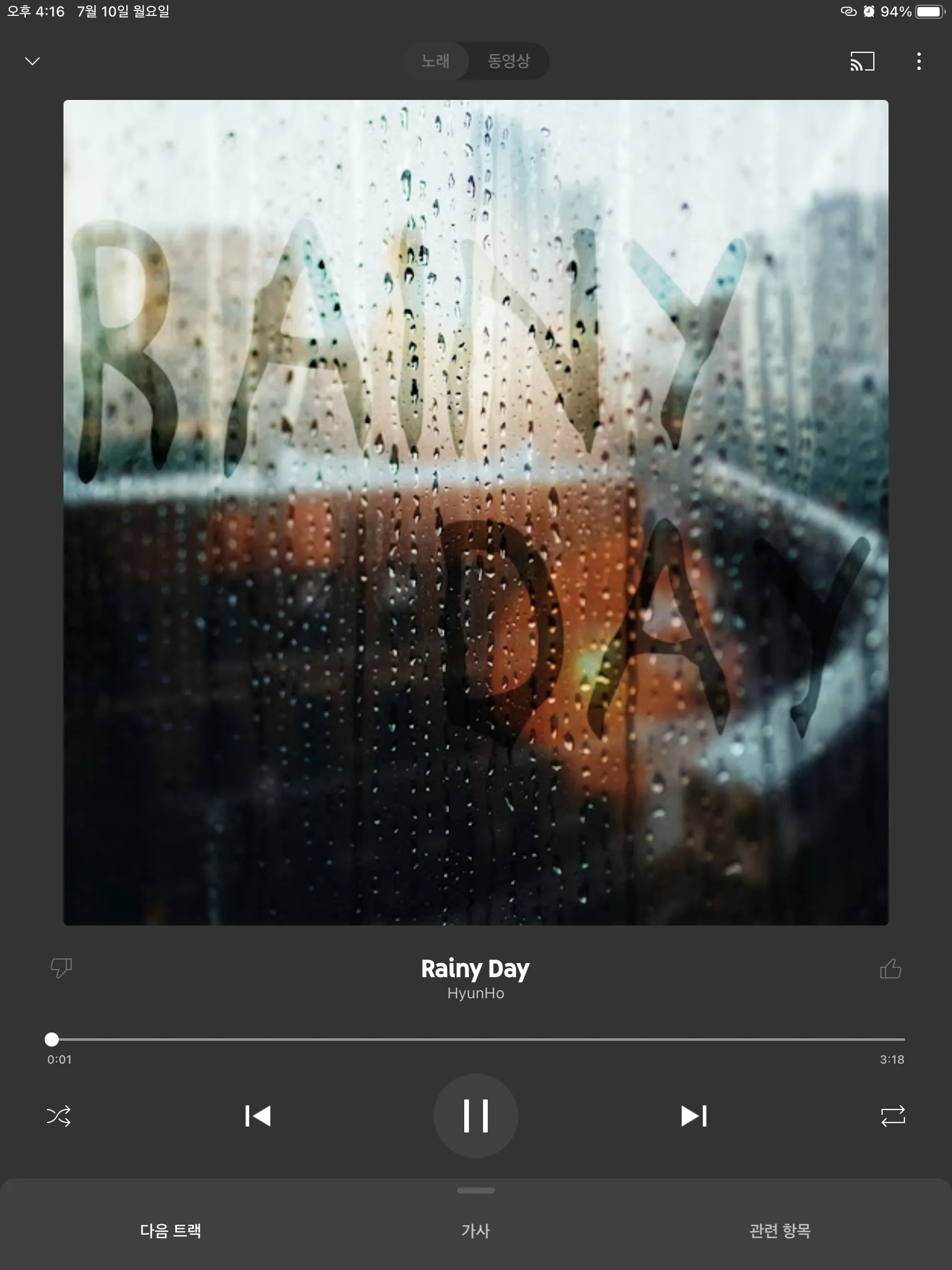This screenshot has width=952, height=1270.
Task: Open the 관련 항목 (related) tab
Action: click(x=780, y=1231)
